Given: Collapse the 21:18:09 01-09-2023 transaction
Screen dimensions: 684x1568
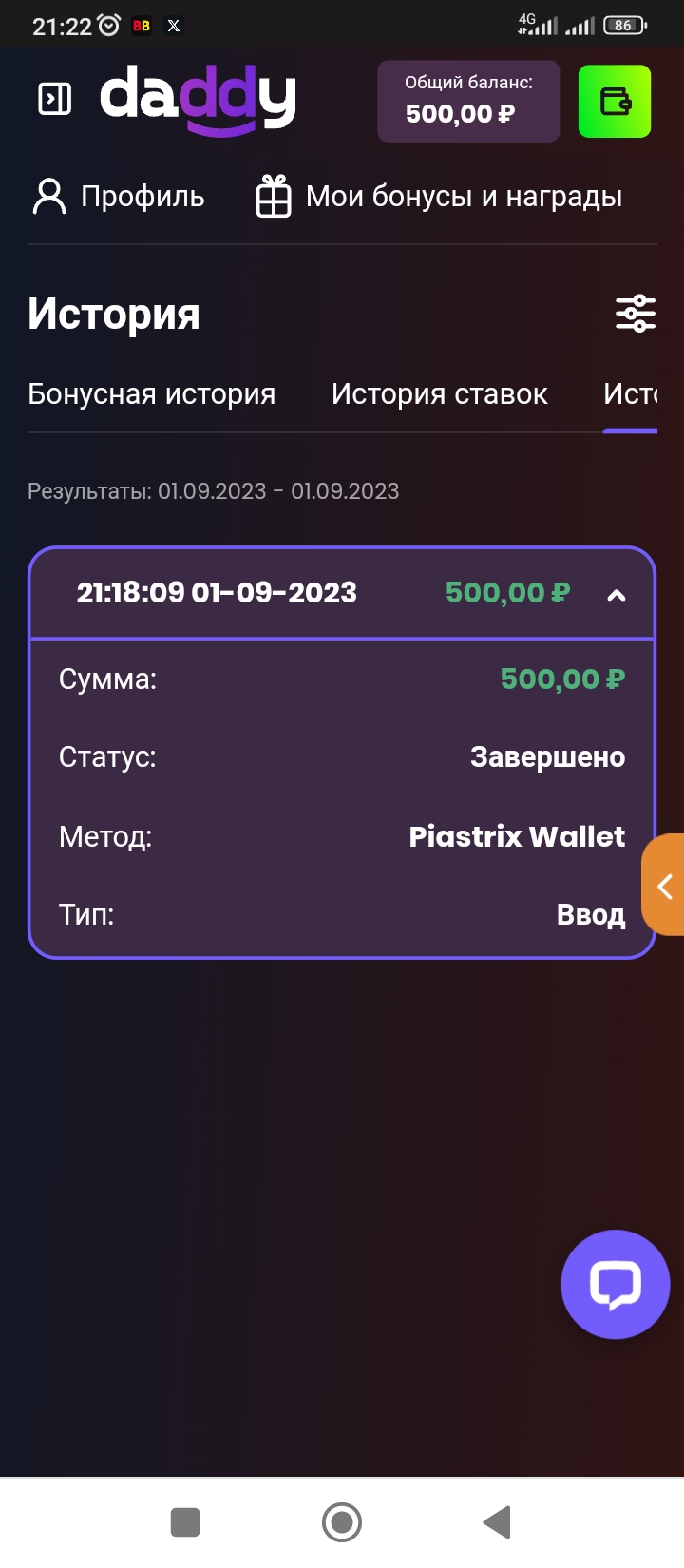Looking at the screenshot, I should [617, 595].
